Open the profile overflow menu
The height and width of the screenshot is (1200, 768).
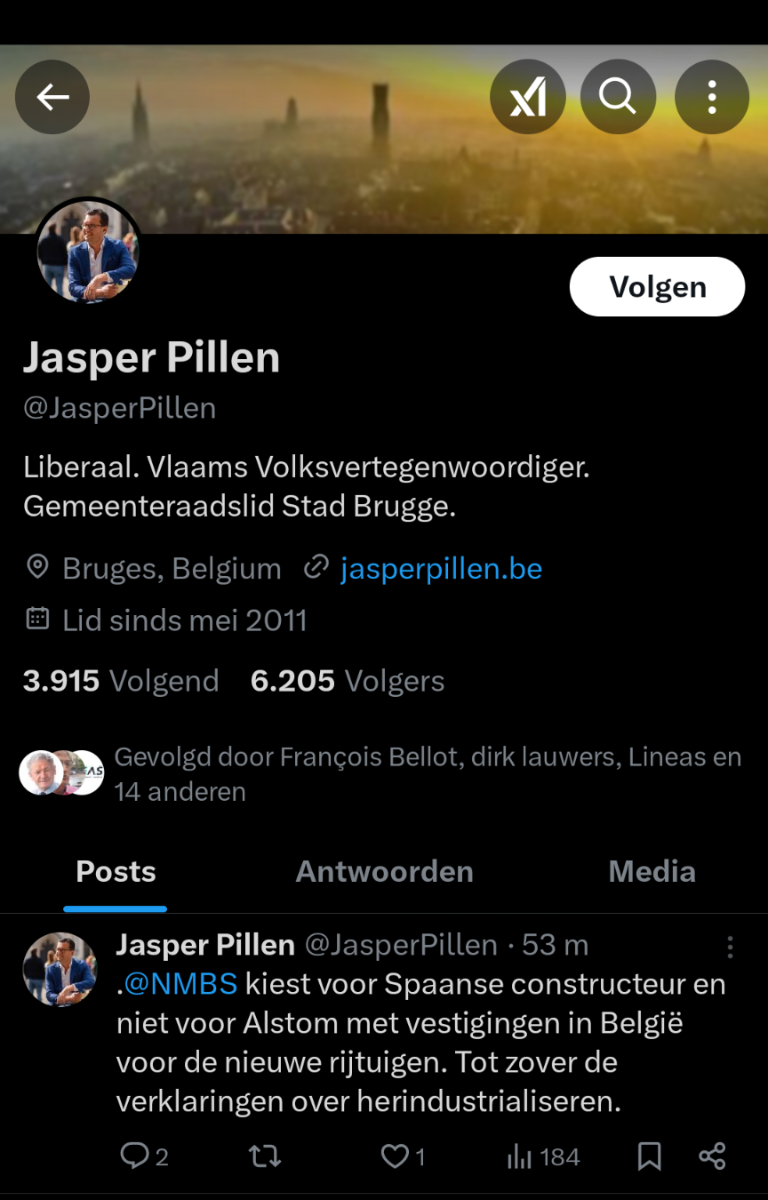[x=712, y=97]
